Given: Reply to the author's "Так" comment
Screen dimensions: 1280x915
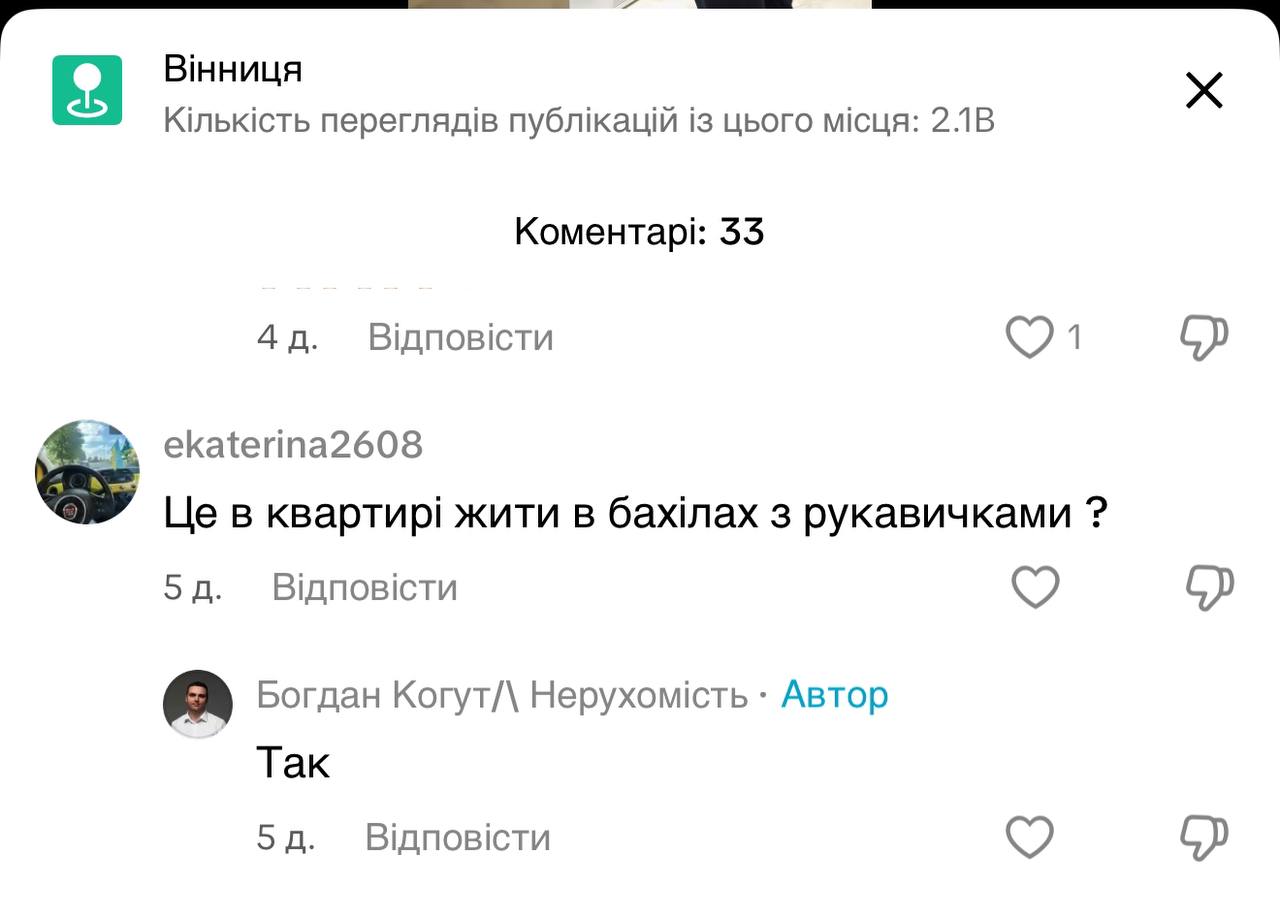Looking at the screenshot, I should tap(457, 837).
